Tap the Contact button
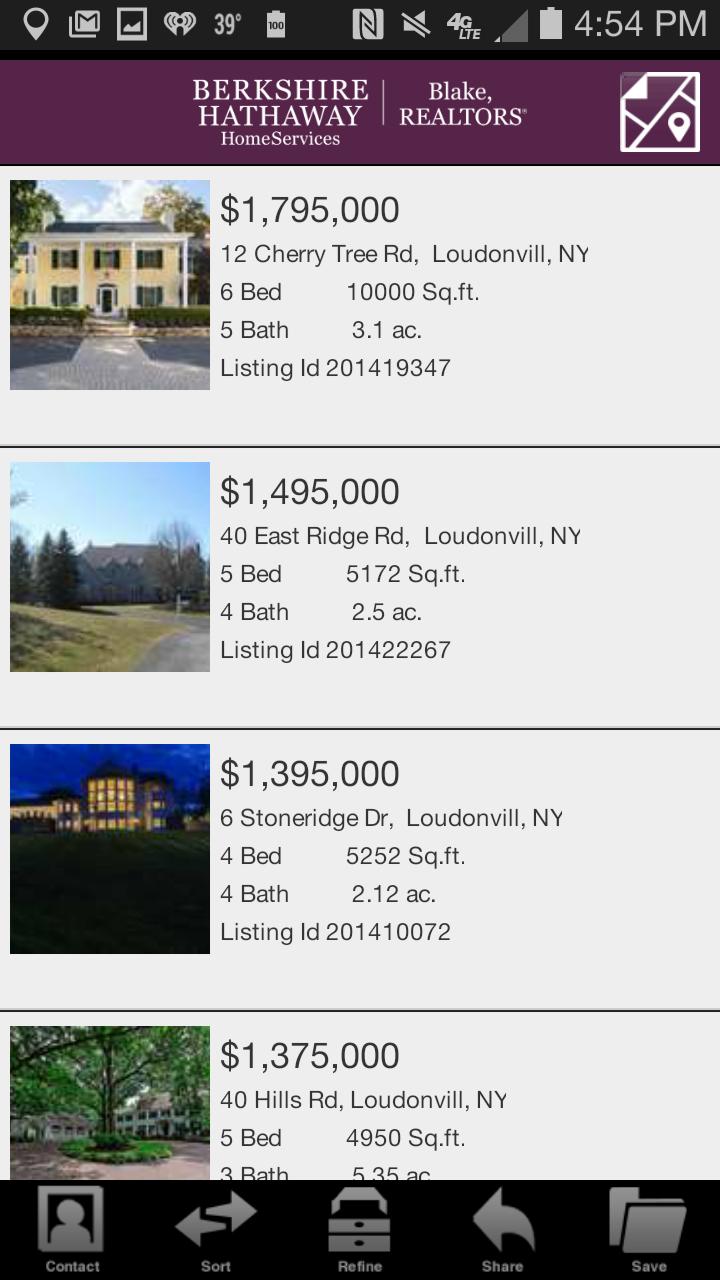 [x=72, y=1230]
